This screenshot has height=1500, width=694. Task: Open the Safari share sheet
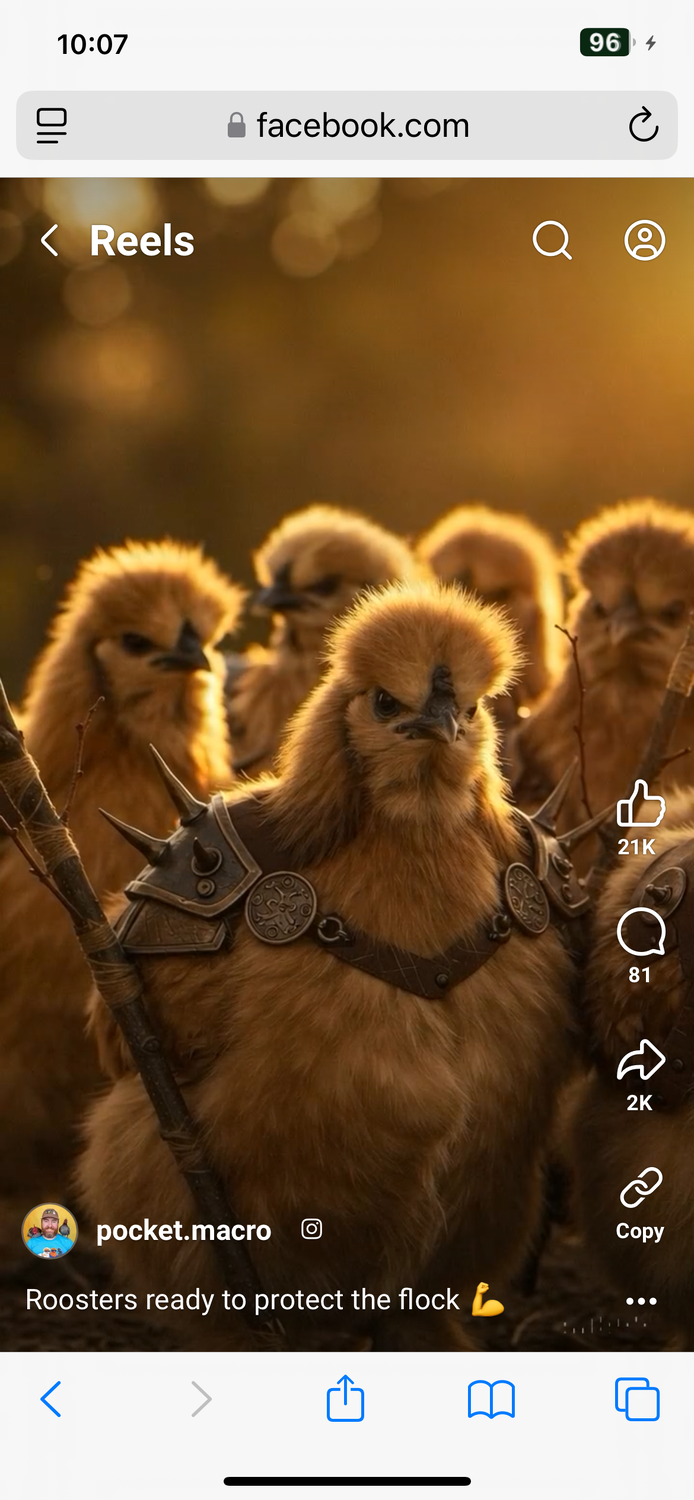point(345,1399)
